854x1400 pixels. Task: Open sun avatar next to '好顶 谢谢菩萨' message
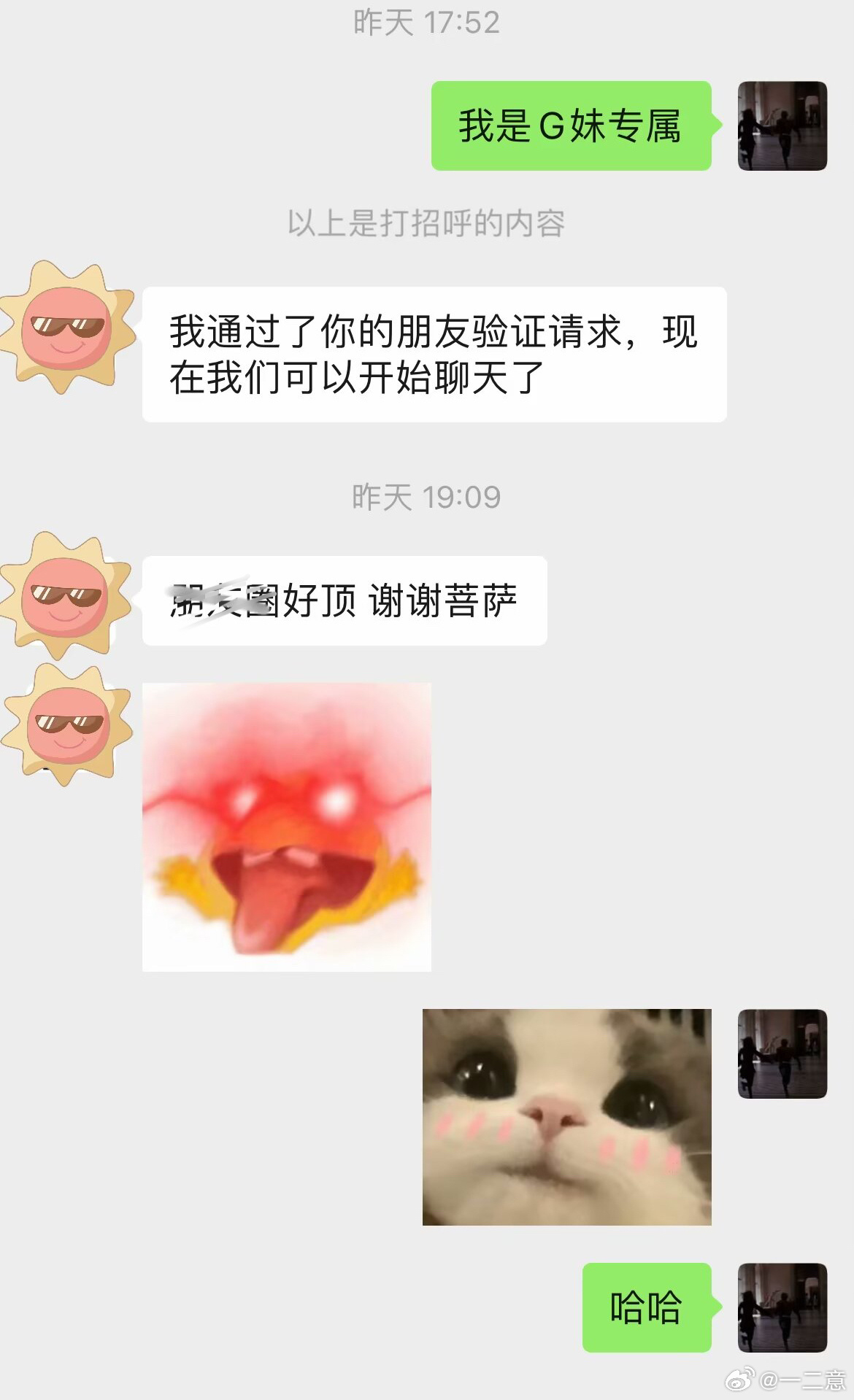66,597
